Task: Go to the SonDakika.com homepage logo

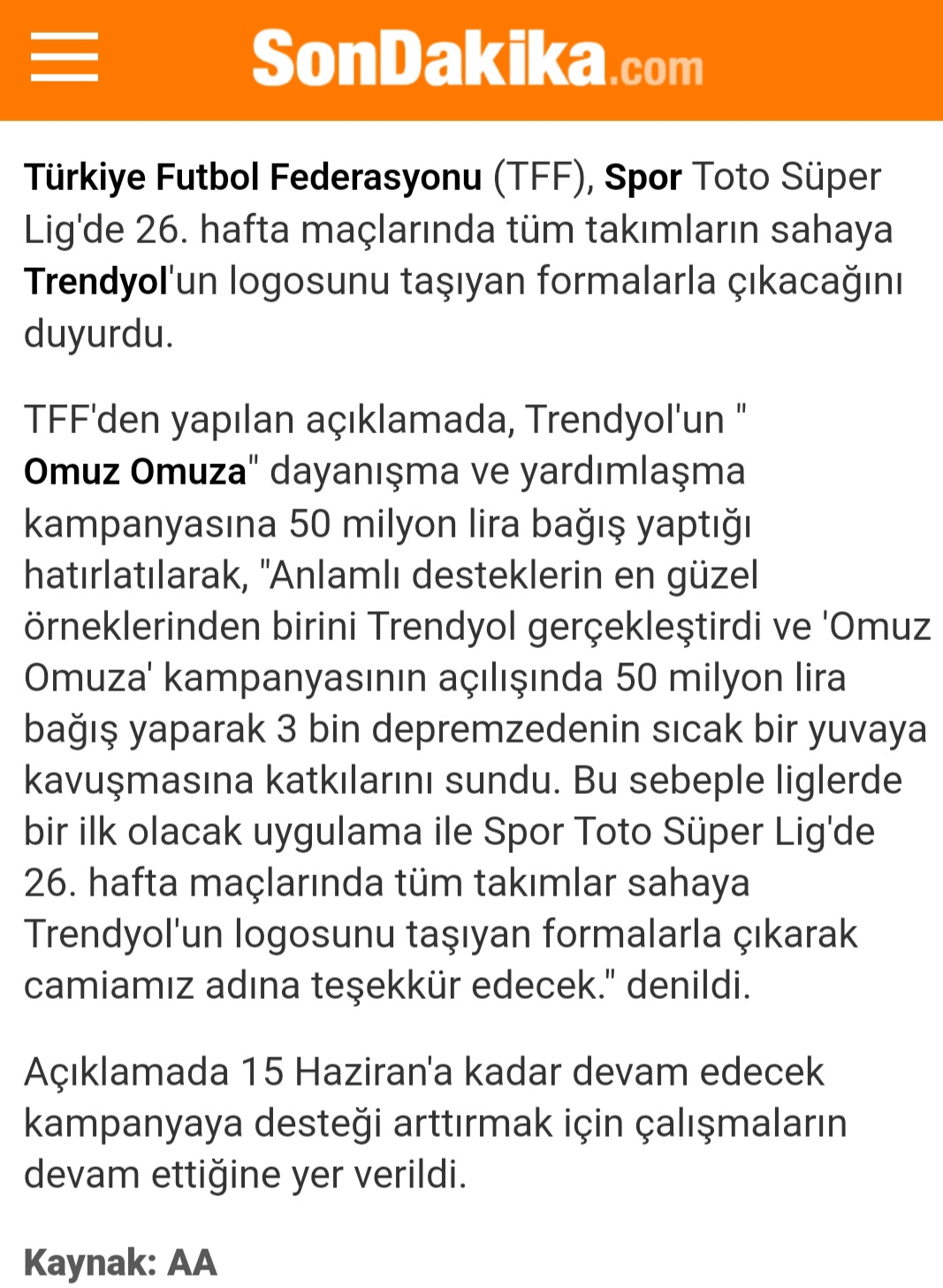Action: click(477, 59)
